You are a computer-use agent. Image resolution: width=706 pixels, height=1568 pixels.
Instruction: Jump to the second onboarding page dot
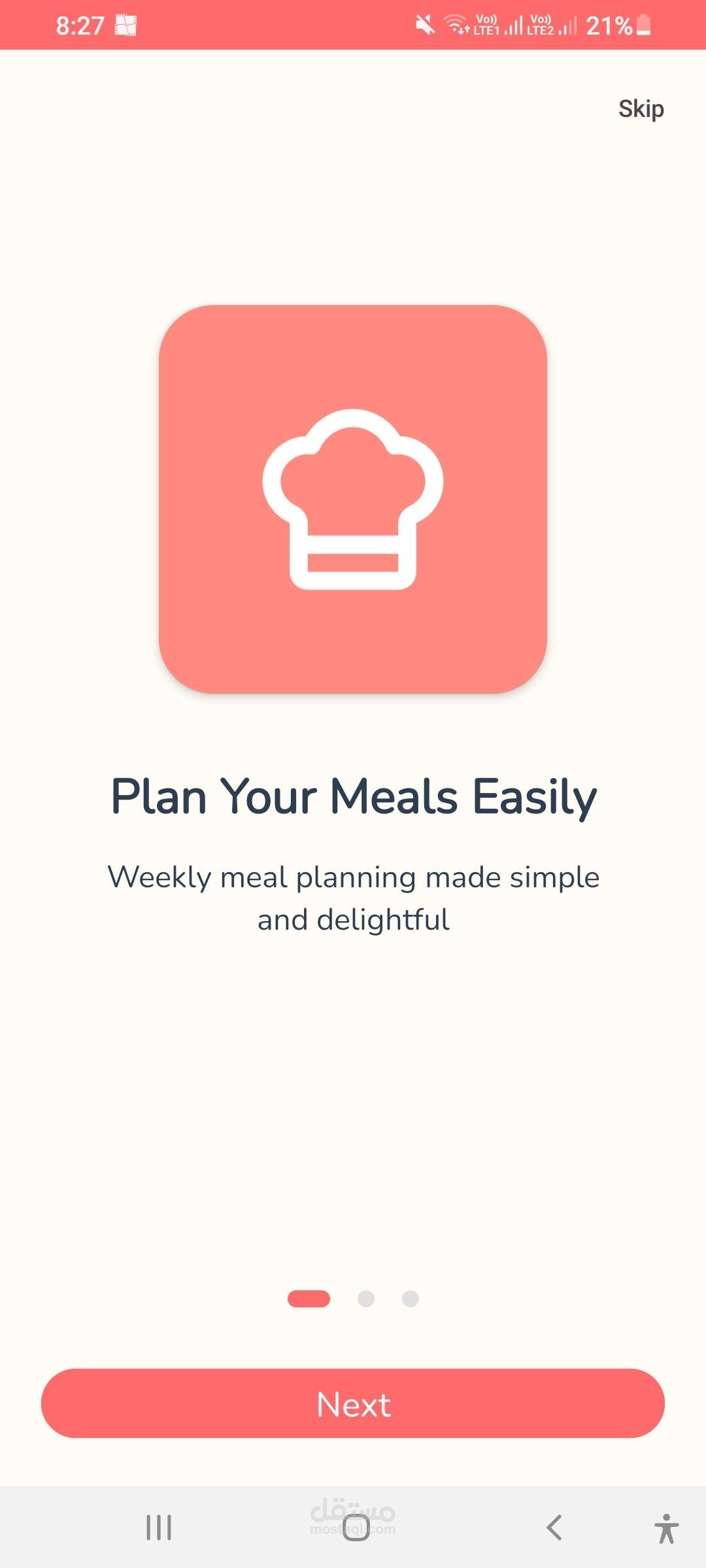click(x=366, y=1299)
